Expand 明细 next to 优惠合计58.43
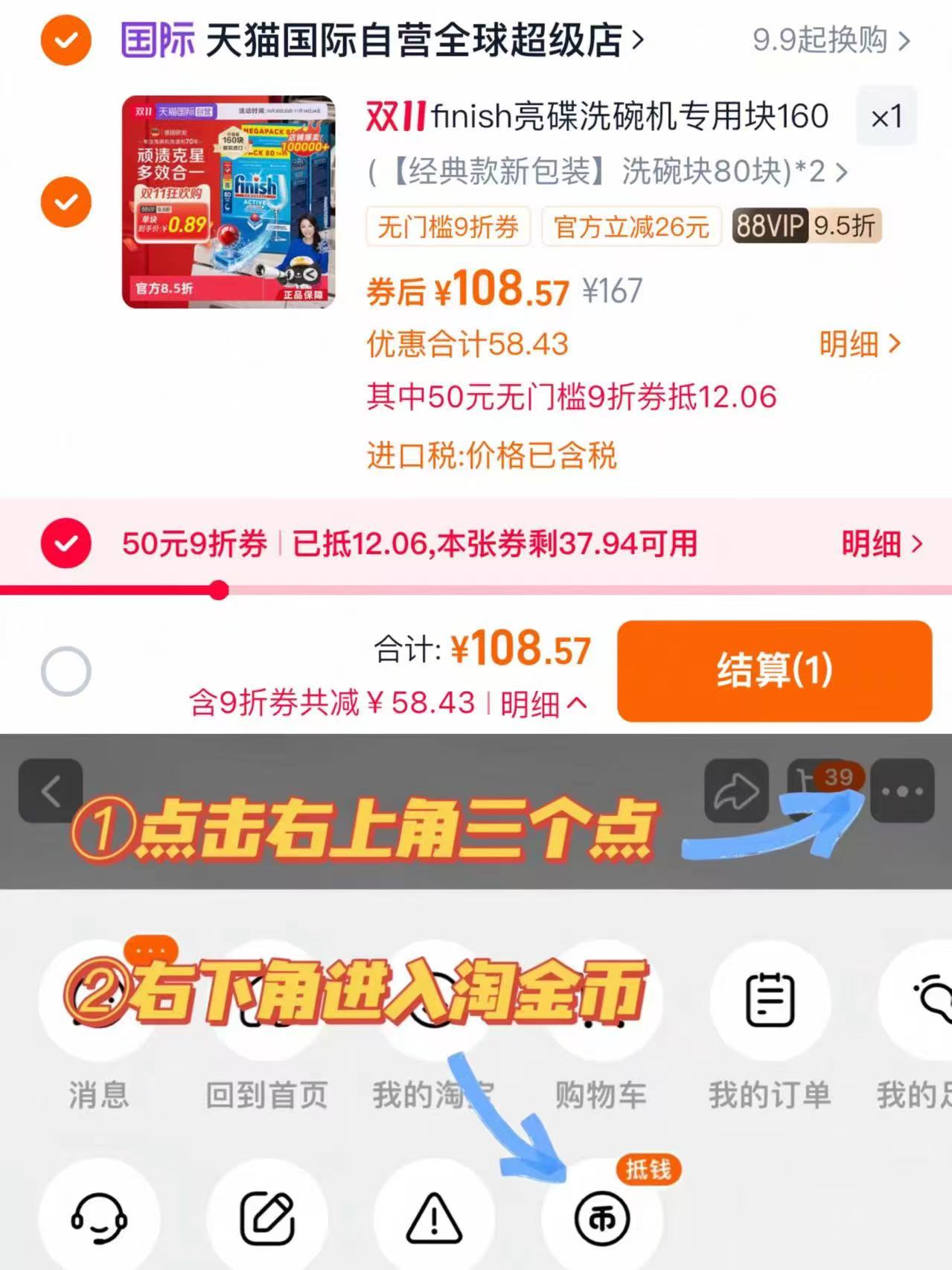Viewport: 952px width, 1270px height. [861, 344]
